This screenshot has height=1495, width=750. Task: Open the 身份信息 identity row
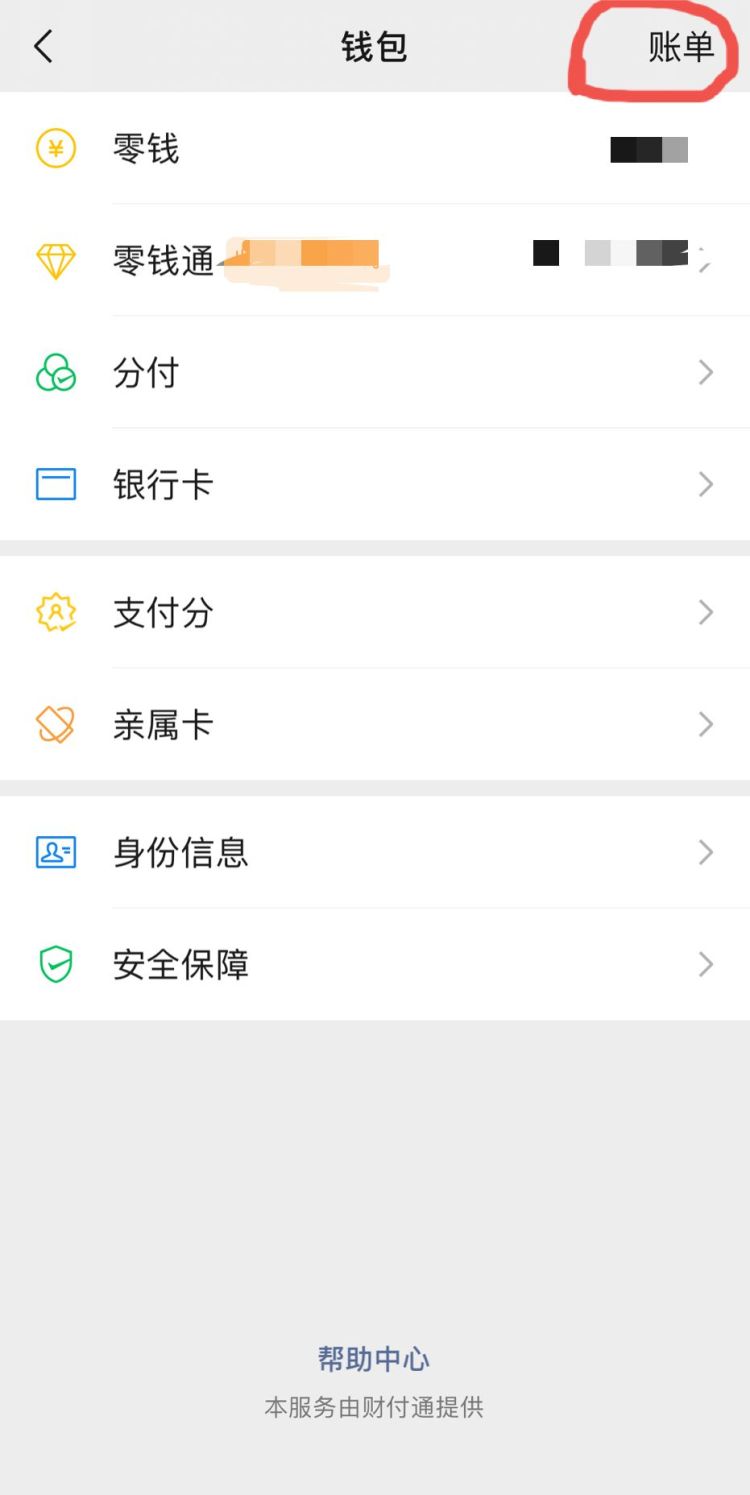tap(180, 853)
